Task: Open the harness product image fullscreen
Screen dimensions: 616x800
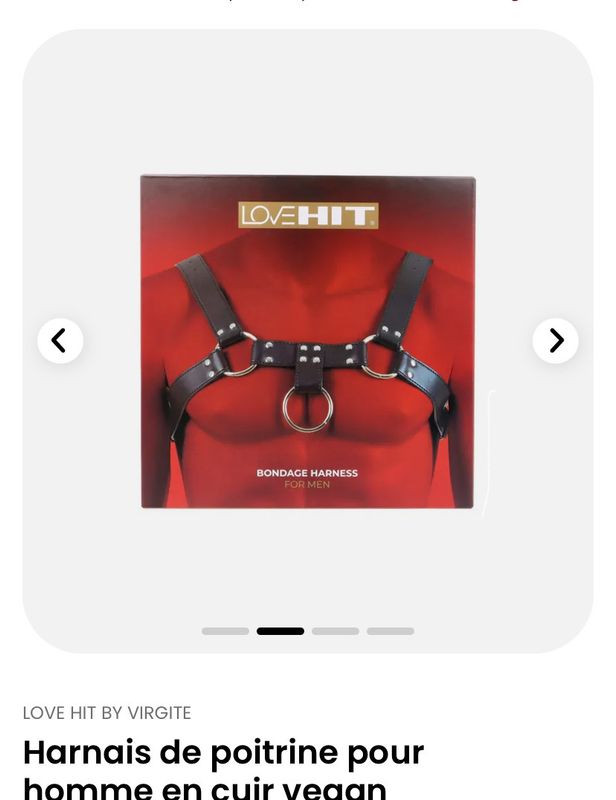Action: coord(307,342)
